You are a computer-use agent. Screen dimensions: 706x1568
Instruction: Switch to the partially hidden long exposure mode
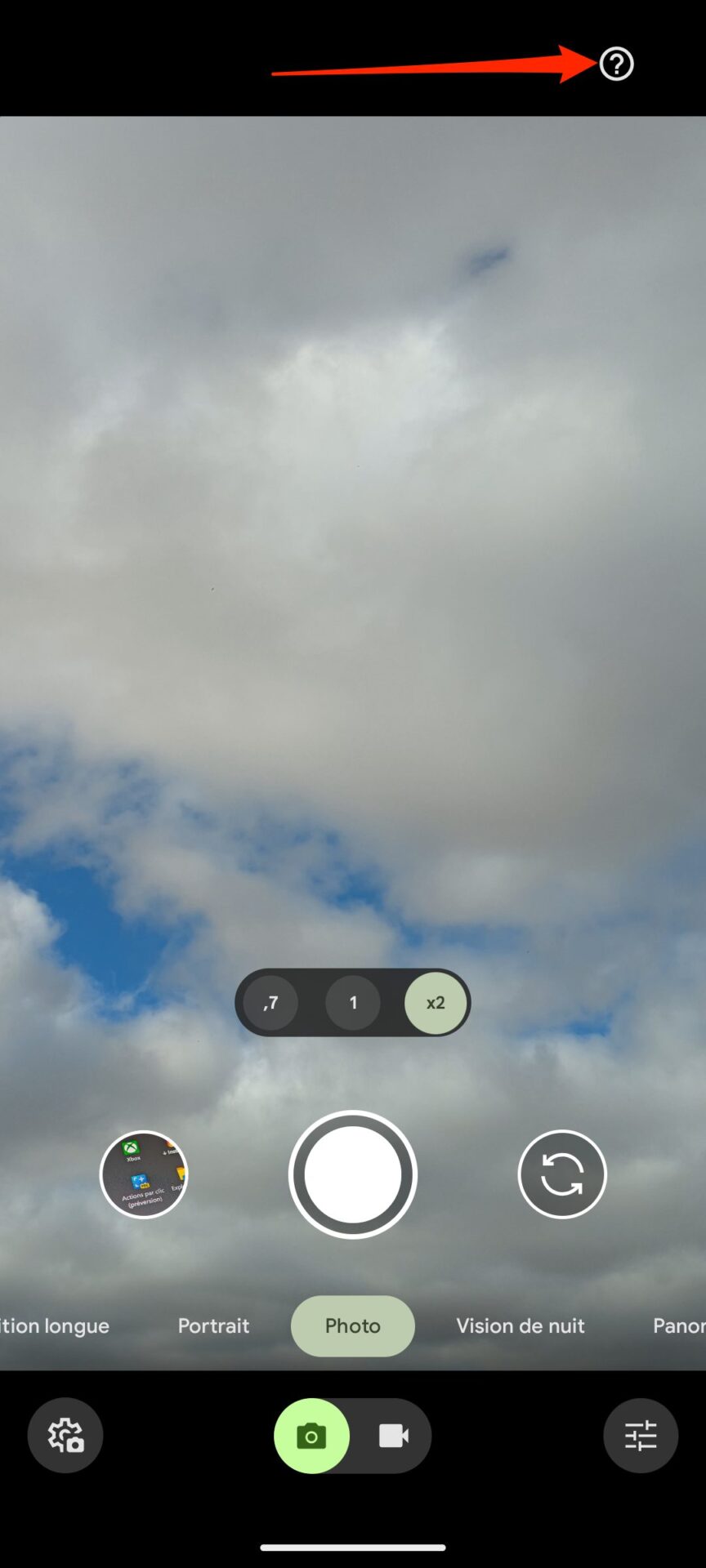(x=55, y=1325)
